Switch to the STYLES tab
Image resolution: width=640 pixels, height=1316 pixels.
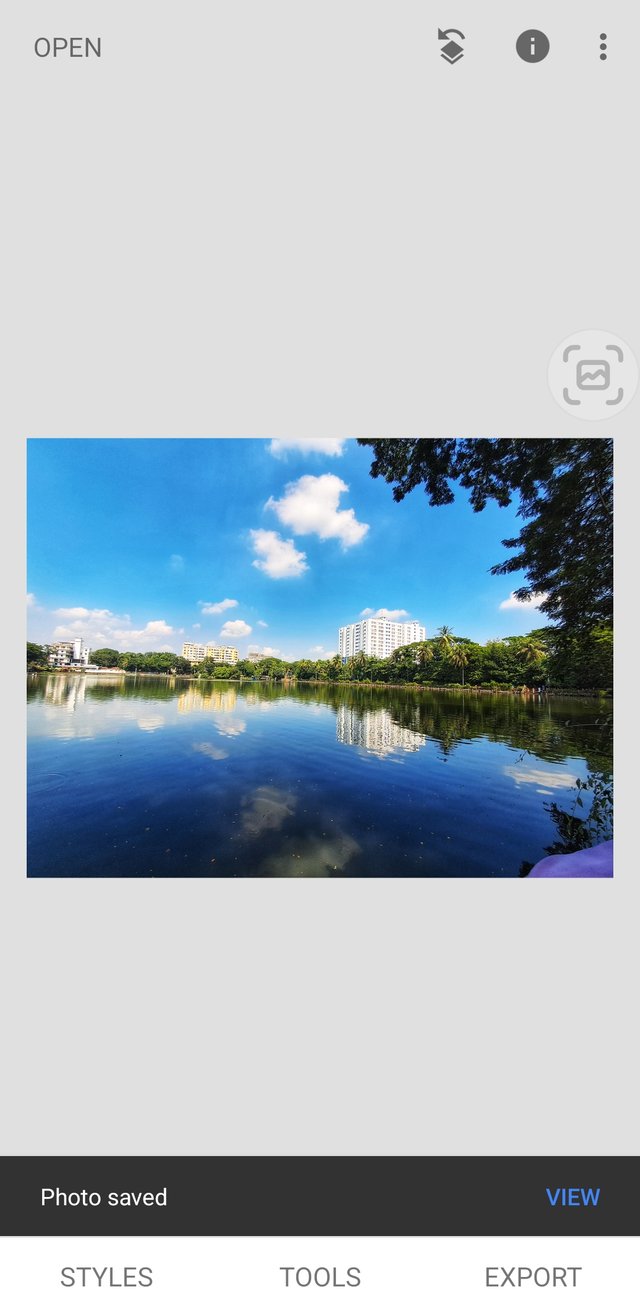106,1277
